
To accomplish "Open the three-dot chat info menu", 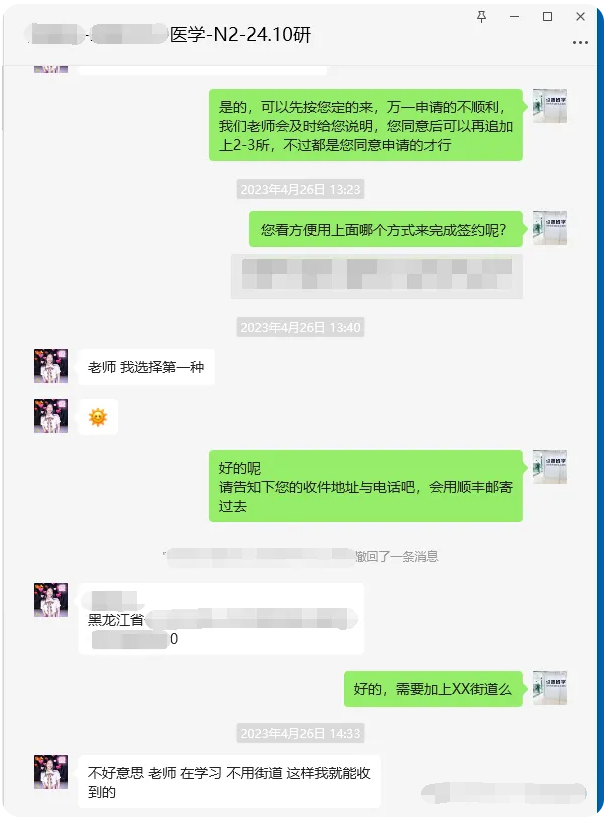I will [x=580, y=43].
